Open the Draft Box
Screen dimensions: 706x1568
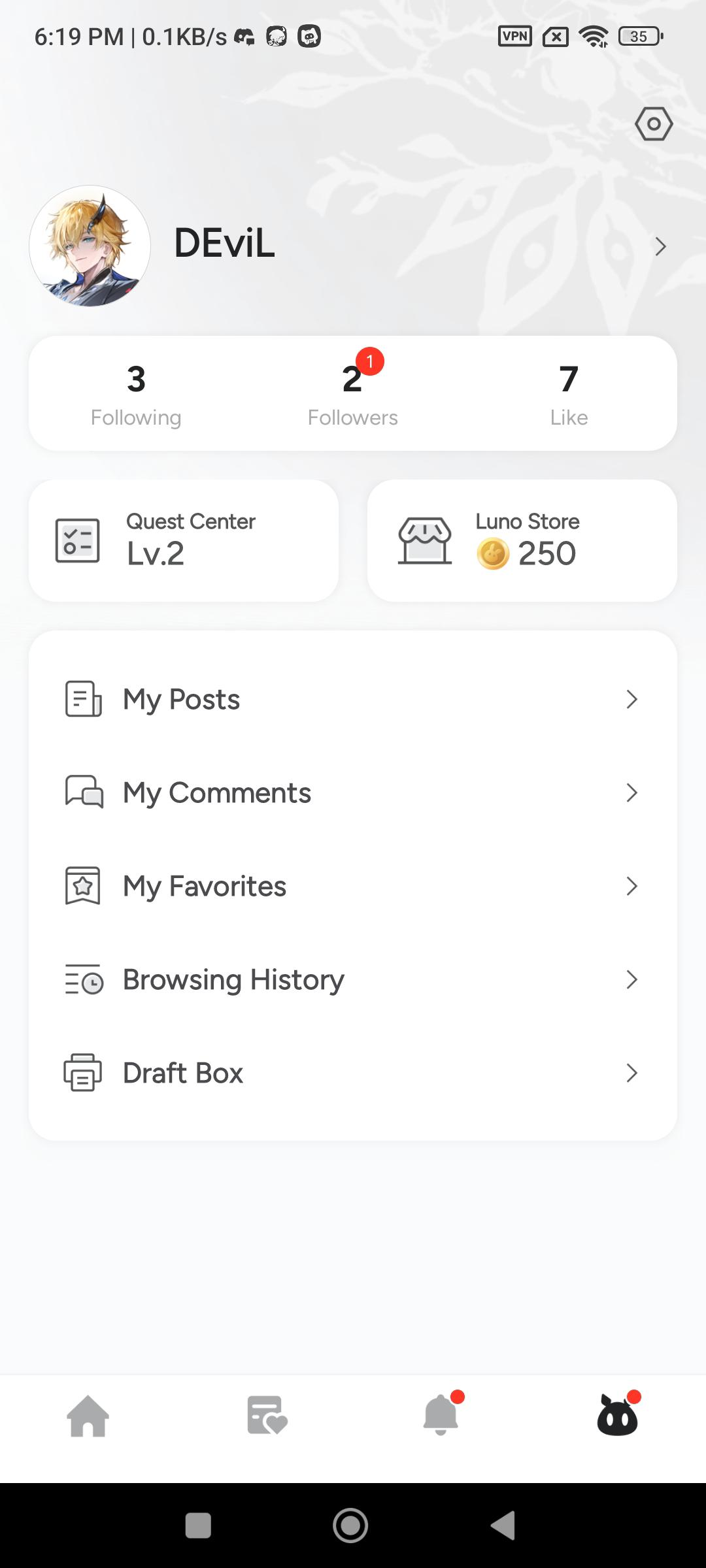[x=353, y=1073]
